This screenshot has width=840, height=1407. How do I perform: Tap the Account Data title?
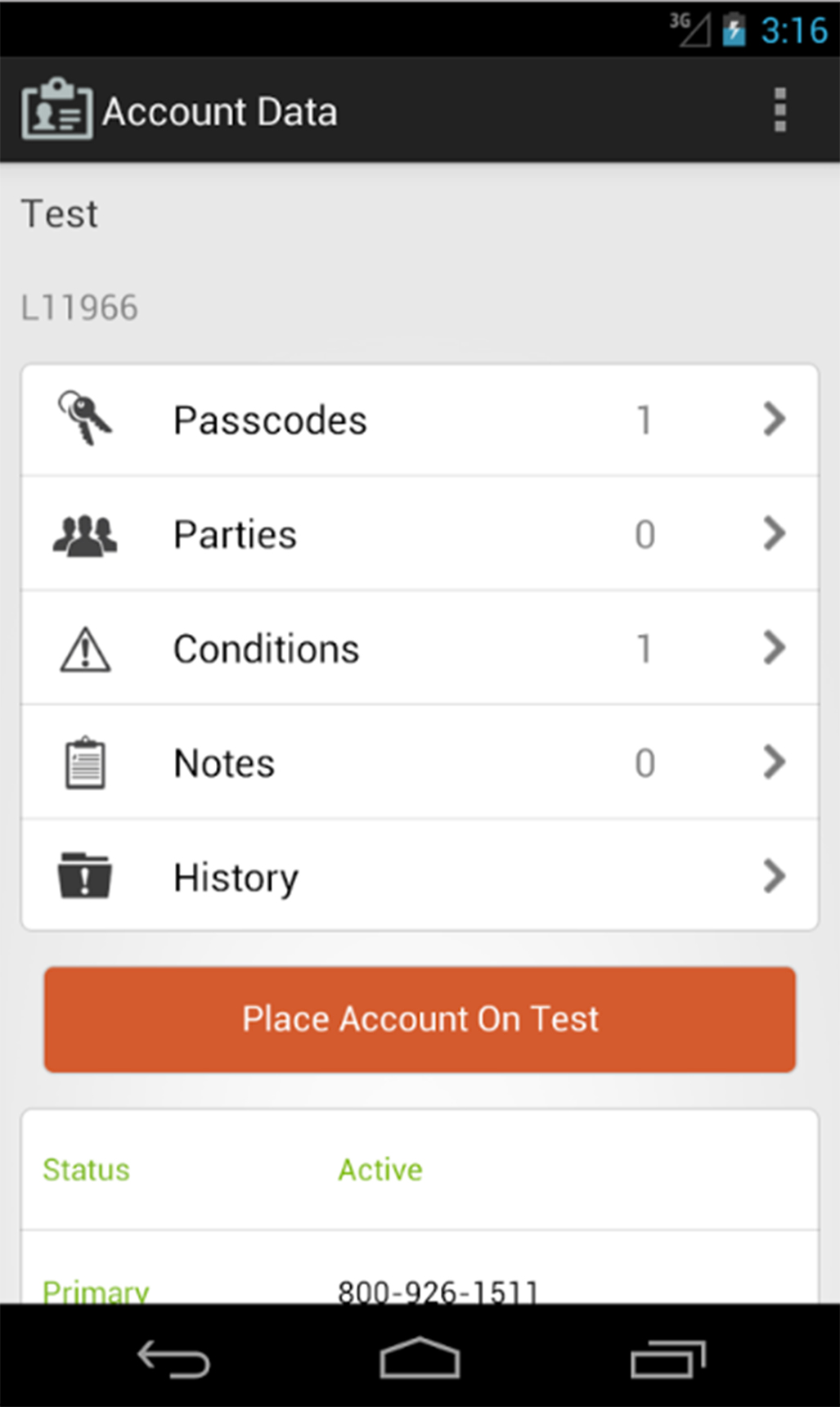pos(219,110)
